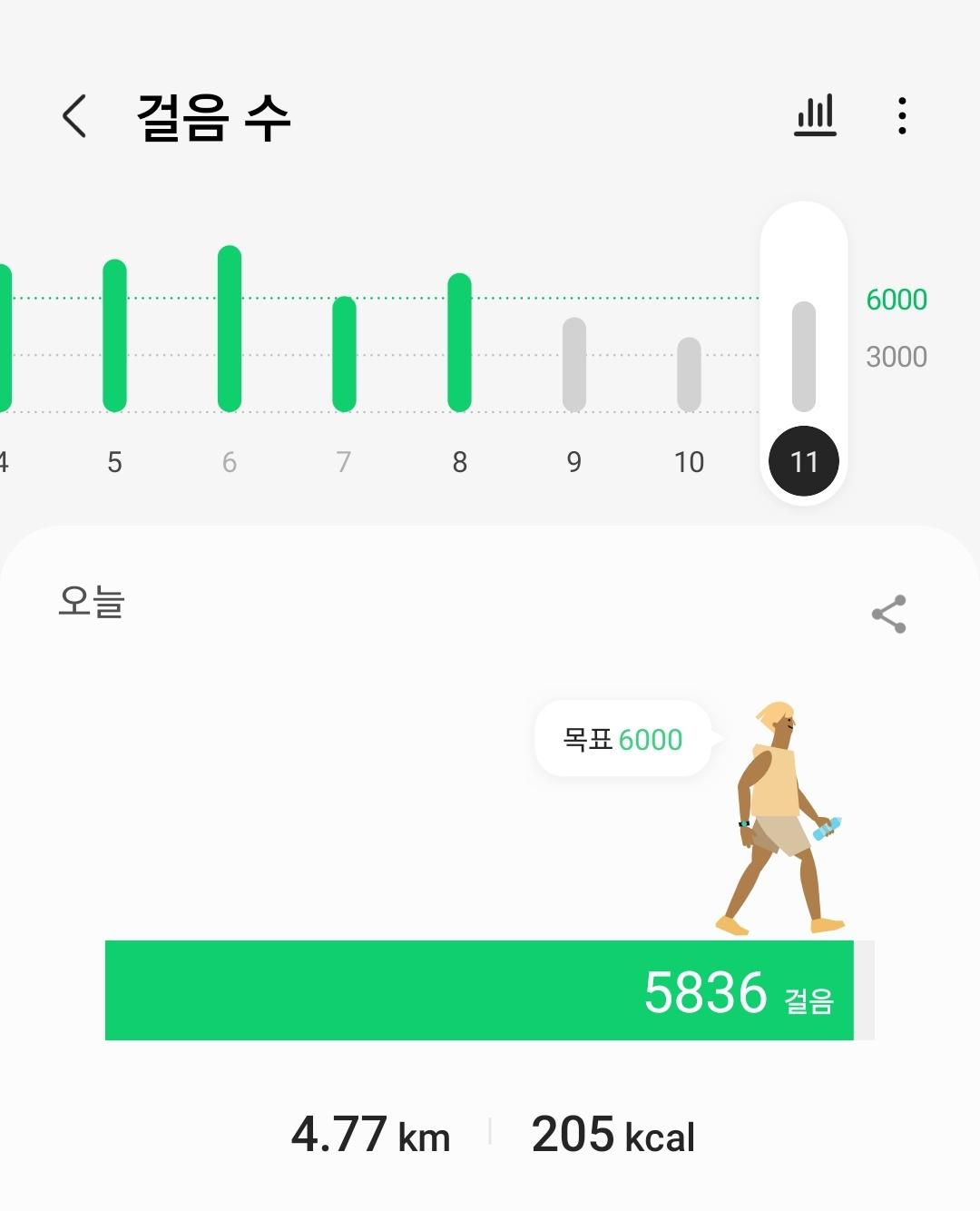The height and width of the screenshot is (1211, 980).
Task: Tap the 목표 6000 goal bubble
Action: 622,739
